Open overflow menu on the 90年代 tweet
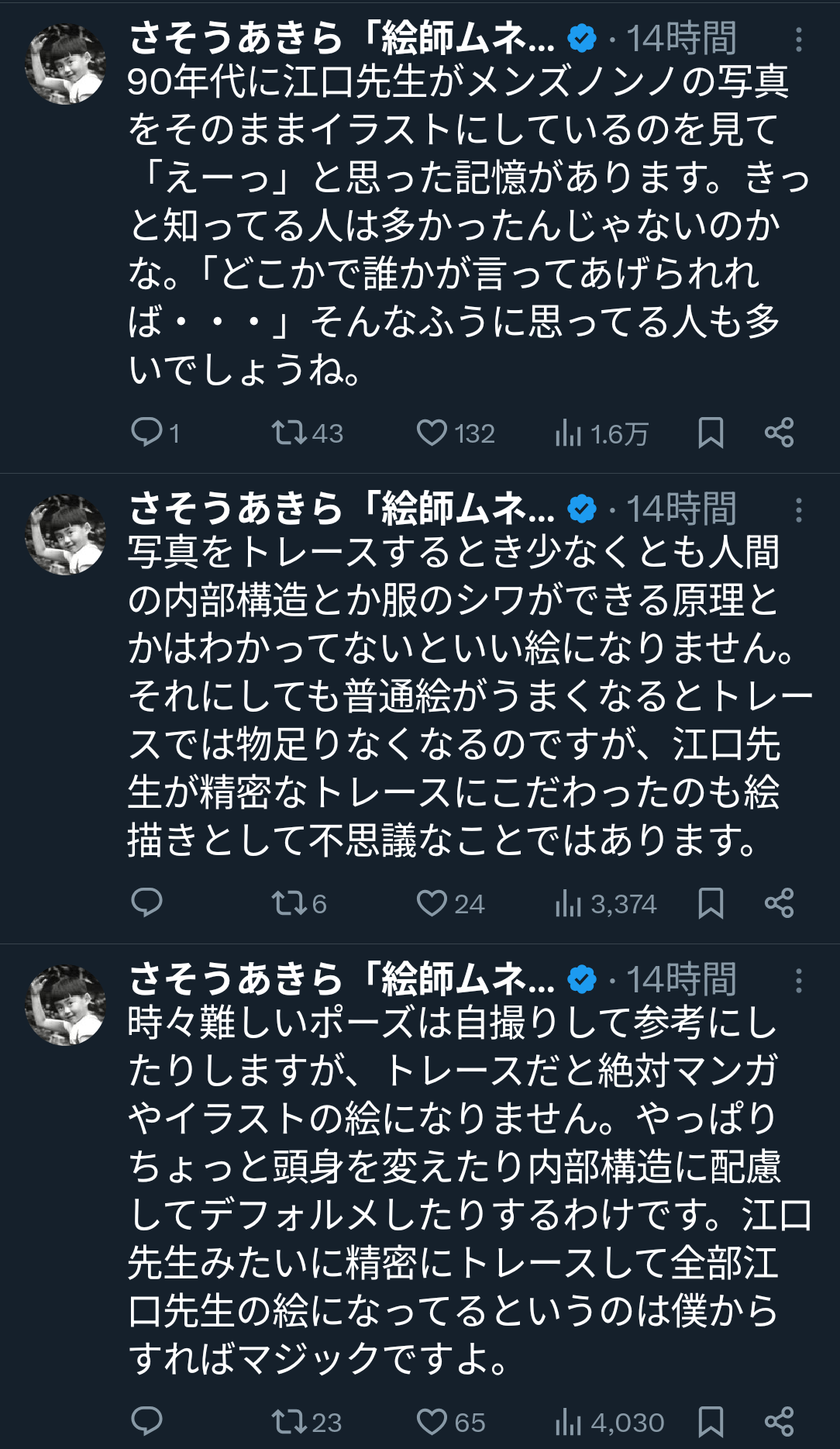 point(798,40)
